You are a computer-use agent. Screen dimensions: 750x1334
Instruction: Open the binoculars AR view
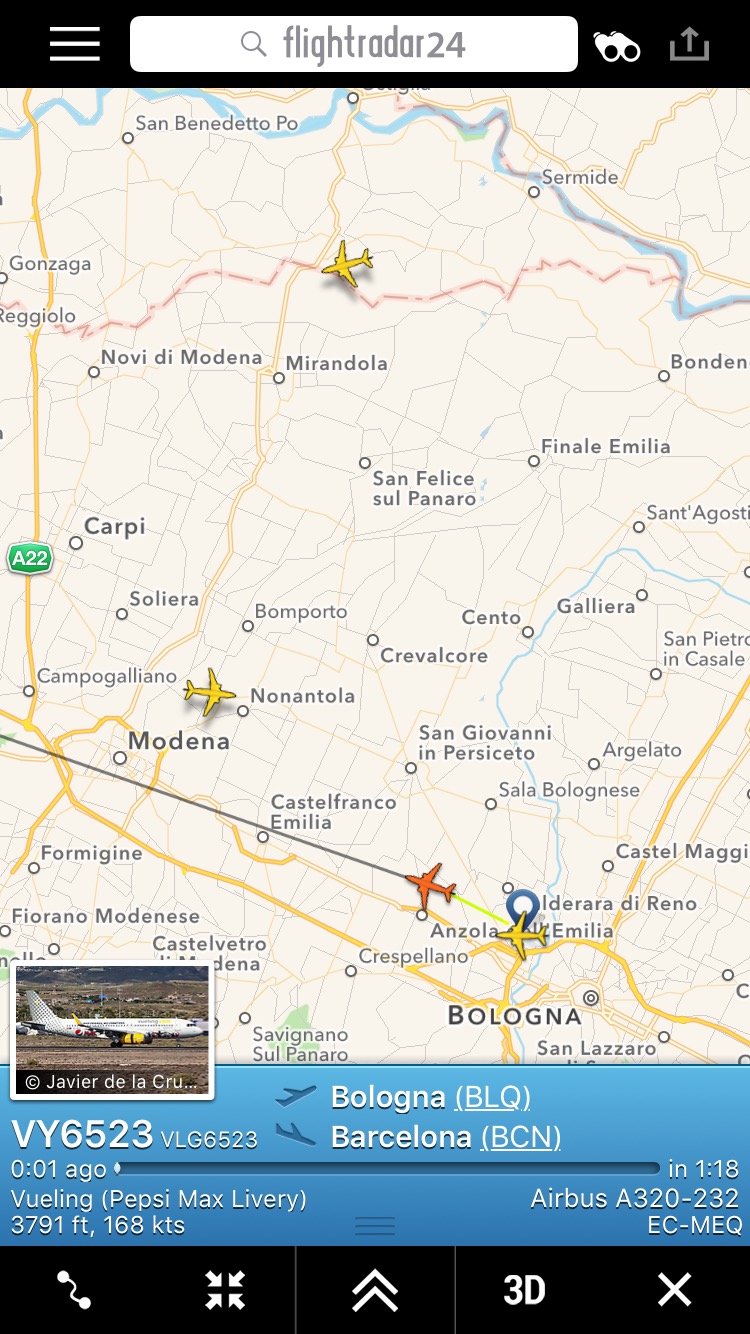pyautogui.click(x=617, y=46)
